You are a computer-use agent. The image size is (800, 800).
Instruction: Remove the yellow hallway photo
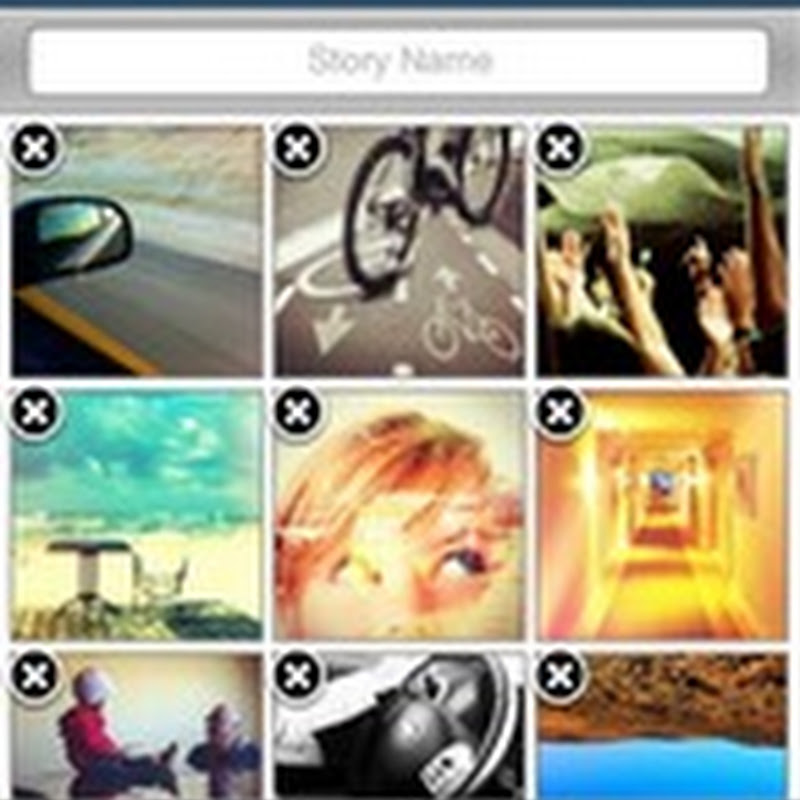560,412
